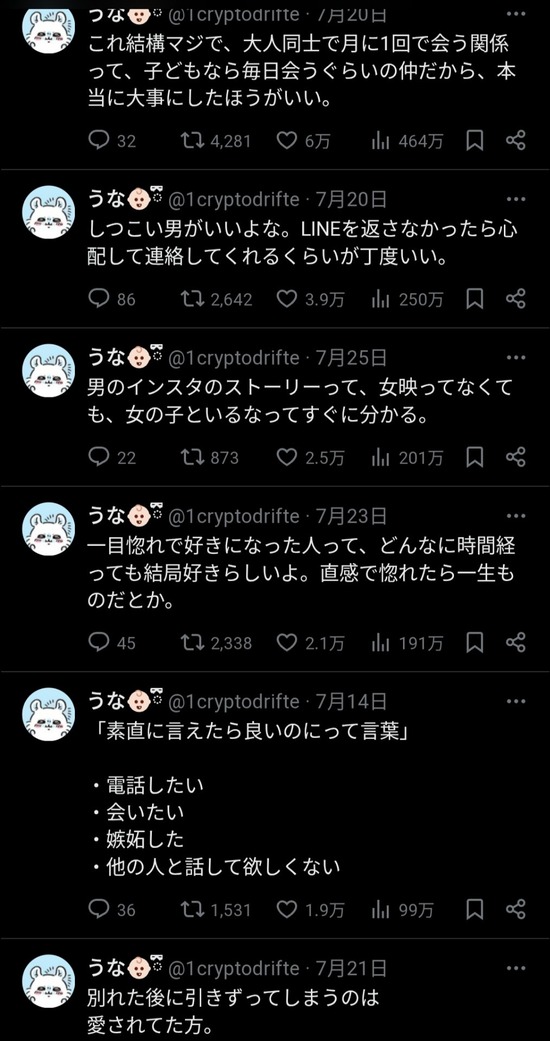Share the post about 大人同士で月に1回
The height and width of the screenshot is (1041, 550).
tap(516, 141)
